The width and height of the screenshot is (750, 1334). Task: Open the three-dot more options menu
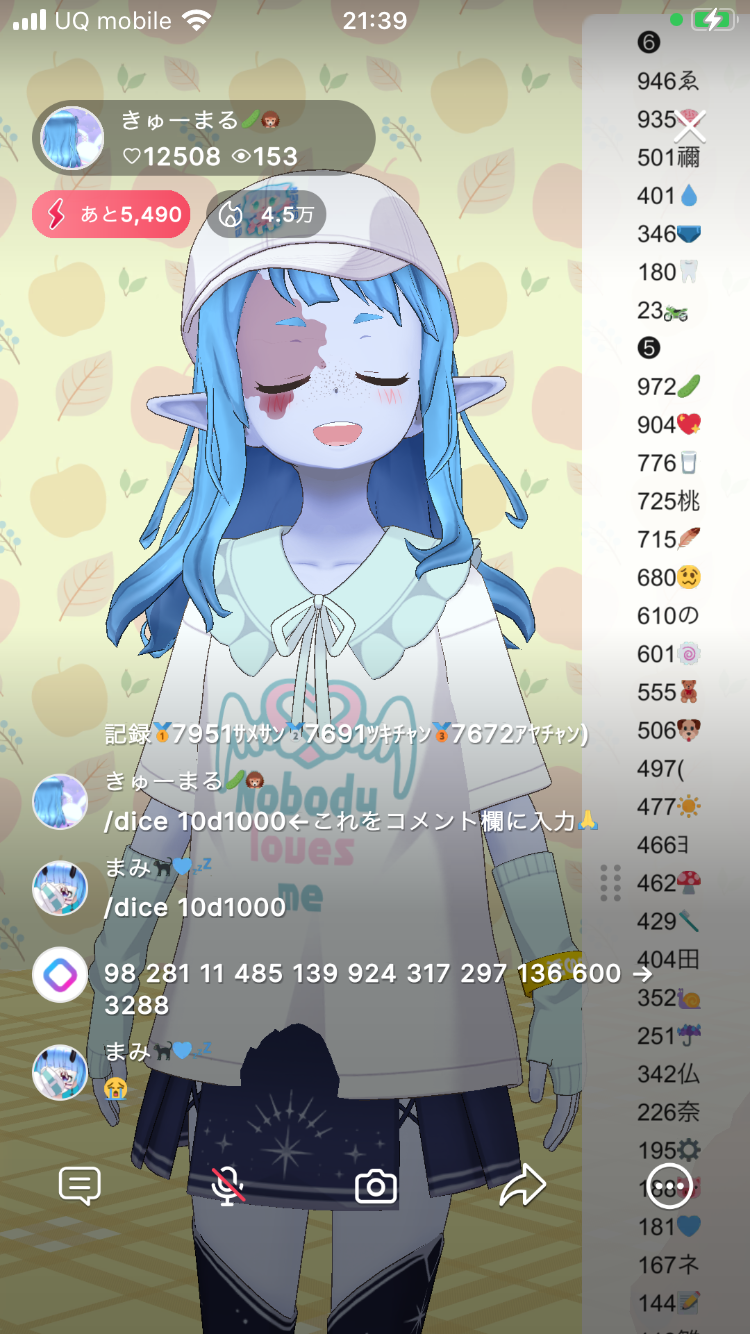668,1186
